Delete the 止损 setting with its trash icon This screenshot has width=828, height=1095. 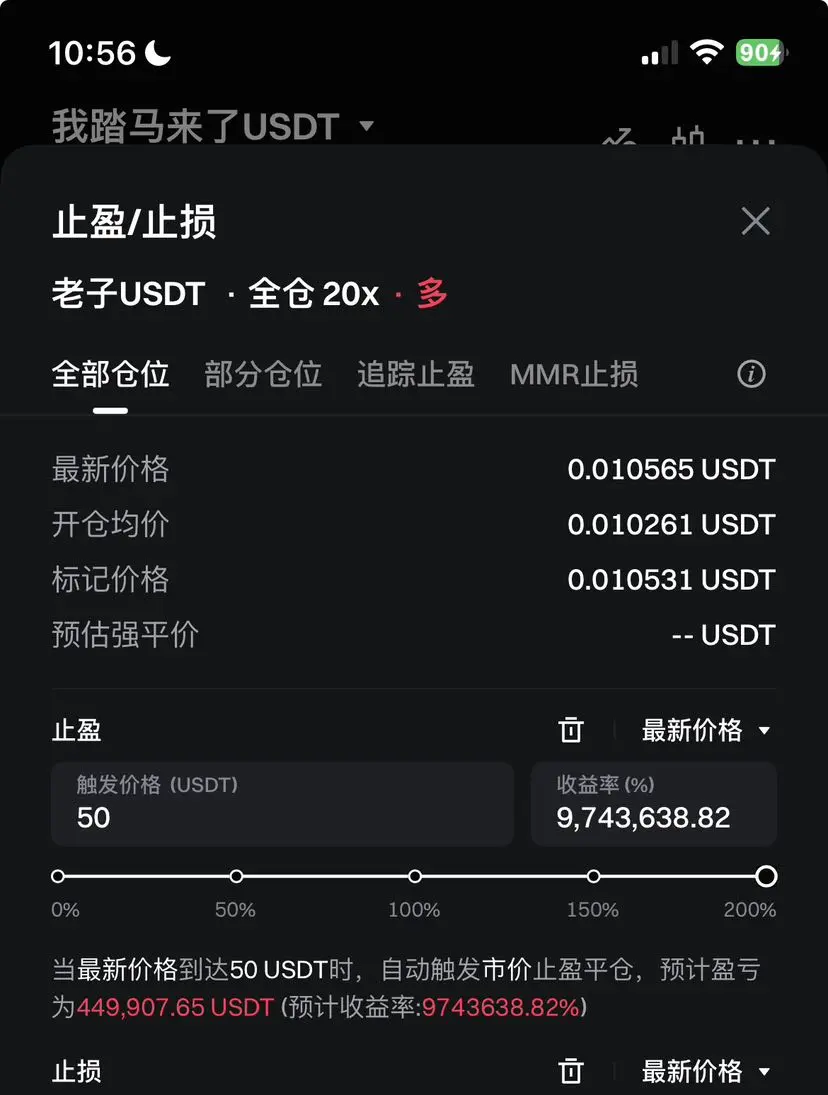tap(571, 1072)
